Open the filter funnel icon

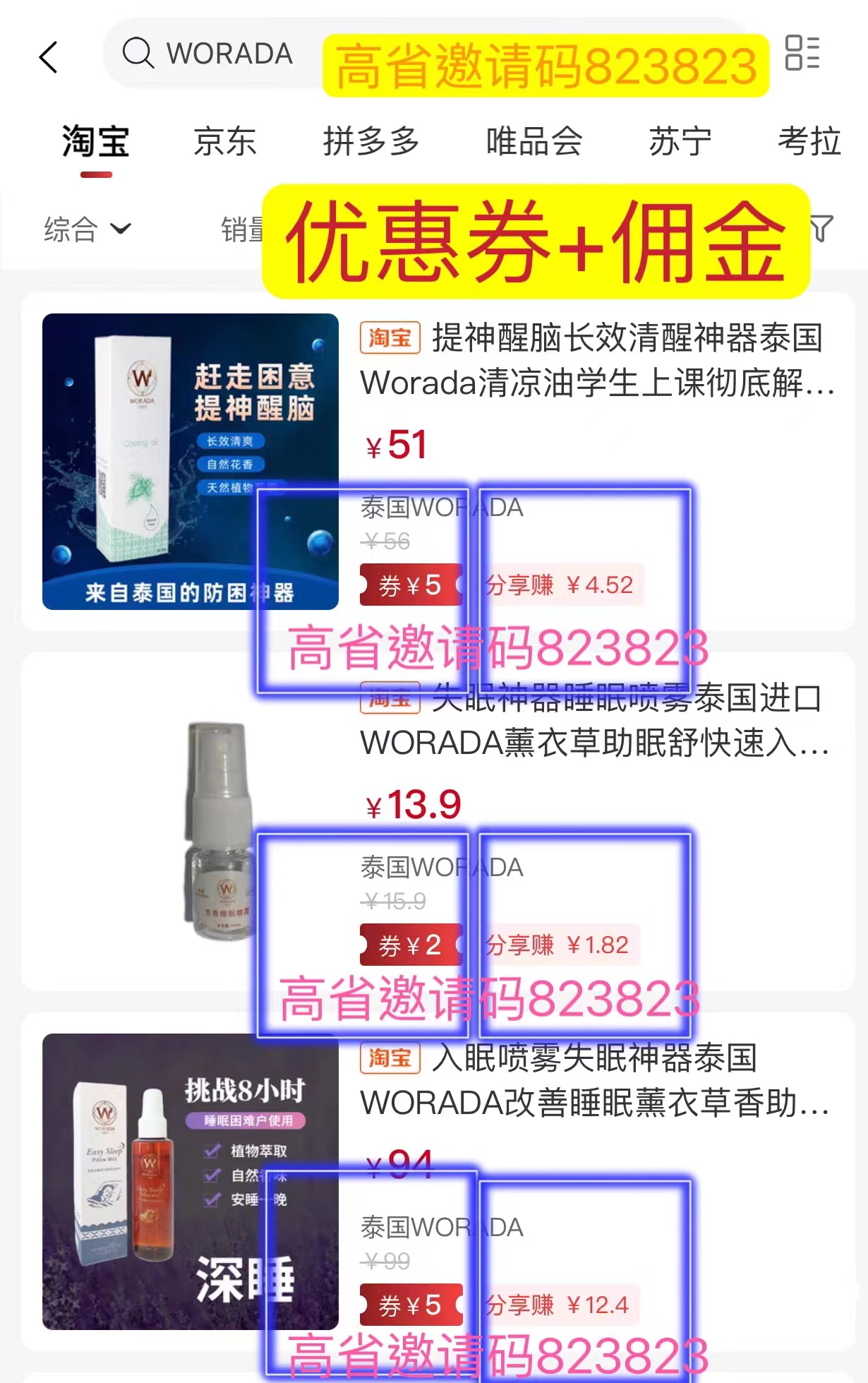(x=821, y=228)
